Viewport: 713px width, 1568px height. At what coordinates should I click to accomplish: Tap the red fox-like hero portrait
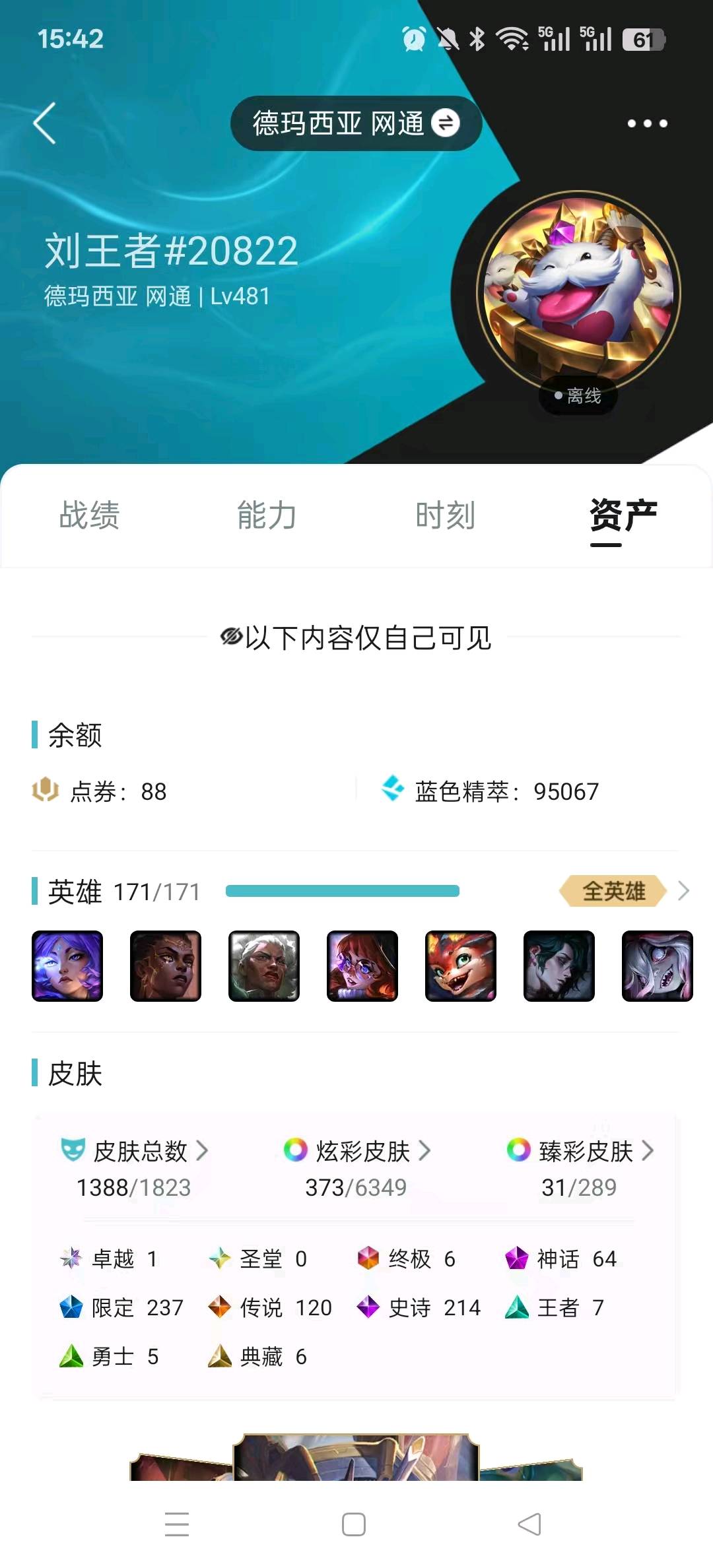pyautogui.click(x=461, y=966)
